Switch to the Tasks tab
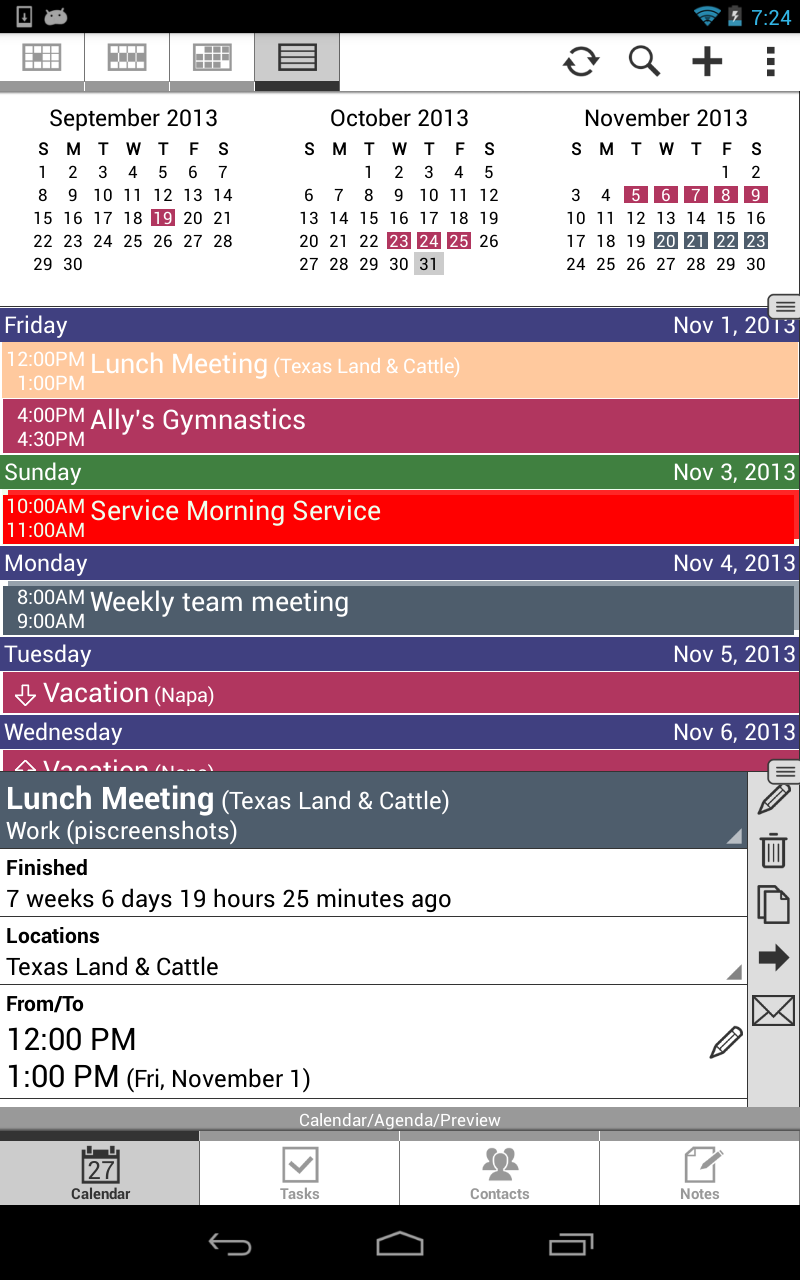Screen dimensions: 800x1280 pyautogui.click(x=300, y=1173)
